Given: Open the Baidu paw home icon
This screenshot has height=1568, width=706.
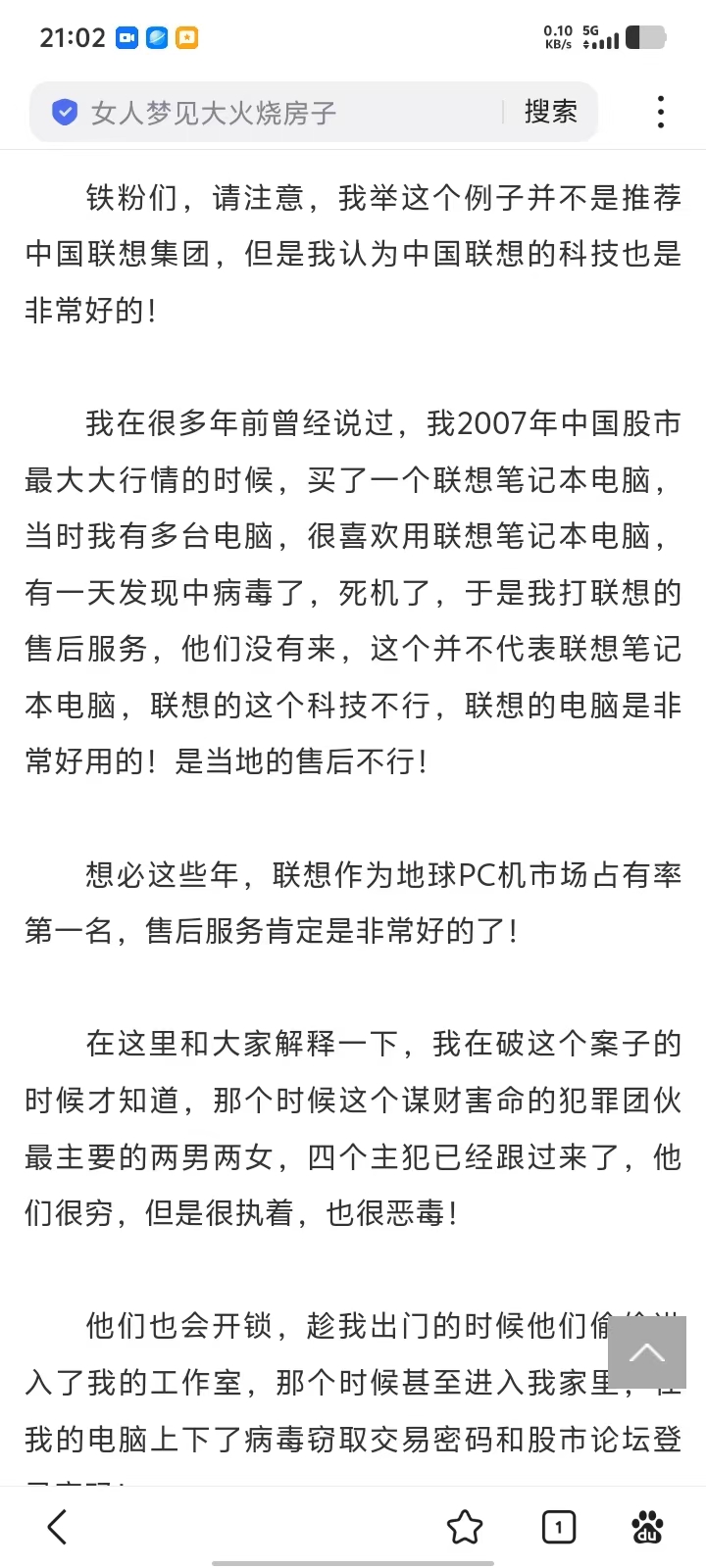Looking at the screenshot, I should [647, 1527].
